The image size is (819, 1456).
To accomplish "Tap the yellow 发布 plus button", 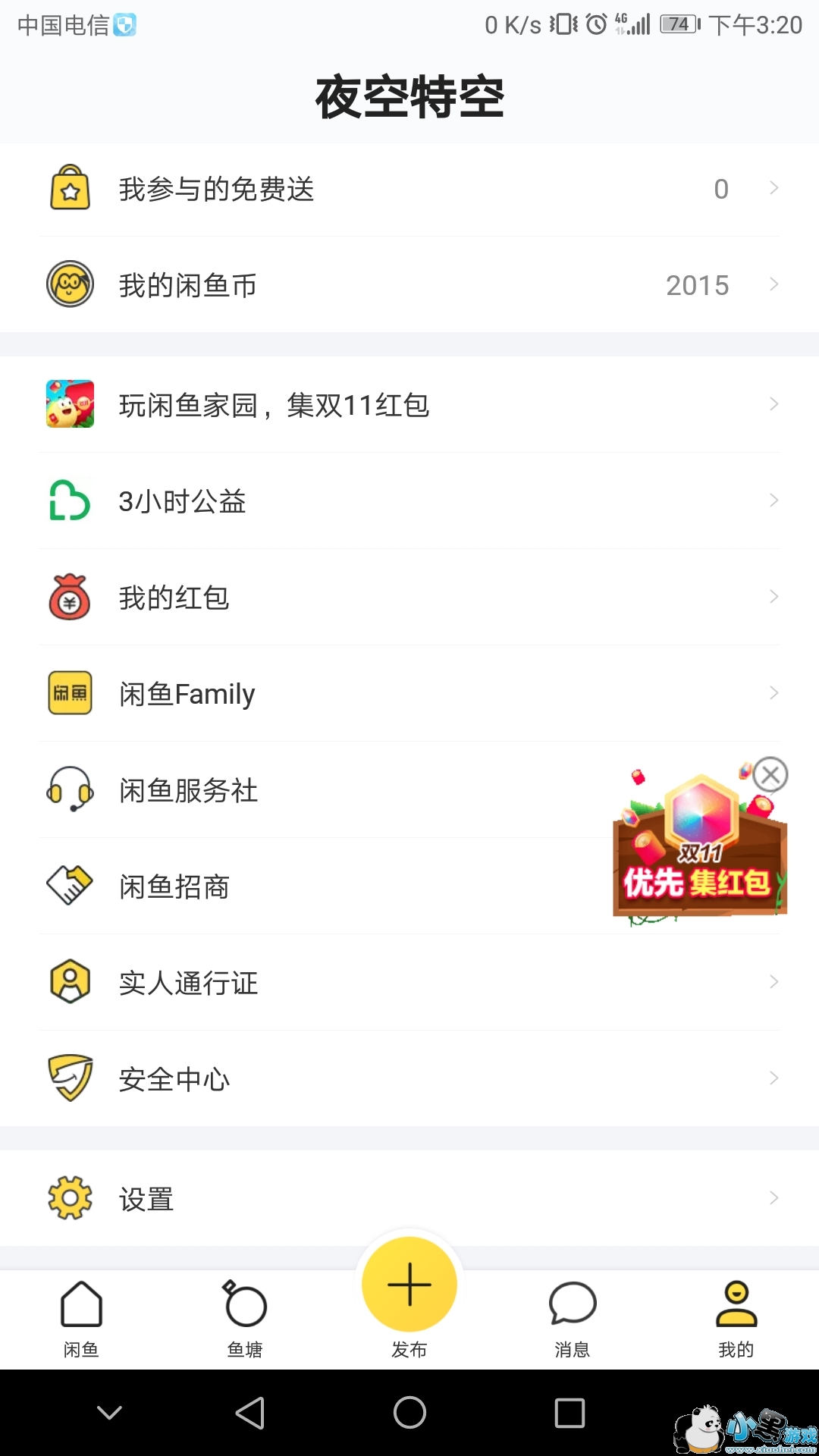I will (x=409, y=1285).
